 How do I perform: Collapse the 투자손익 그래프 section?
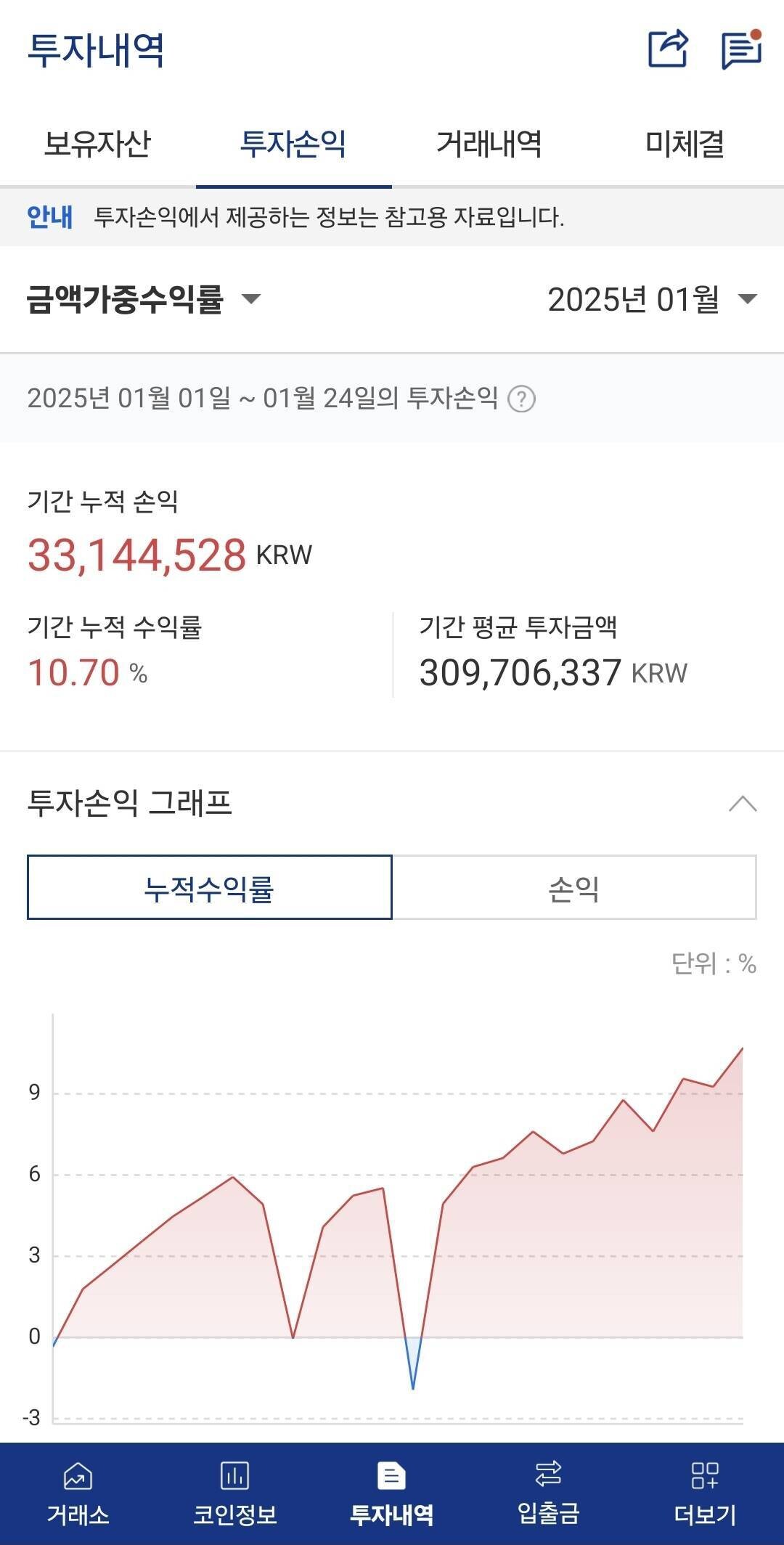point(742,804)
